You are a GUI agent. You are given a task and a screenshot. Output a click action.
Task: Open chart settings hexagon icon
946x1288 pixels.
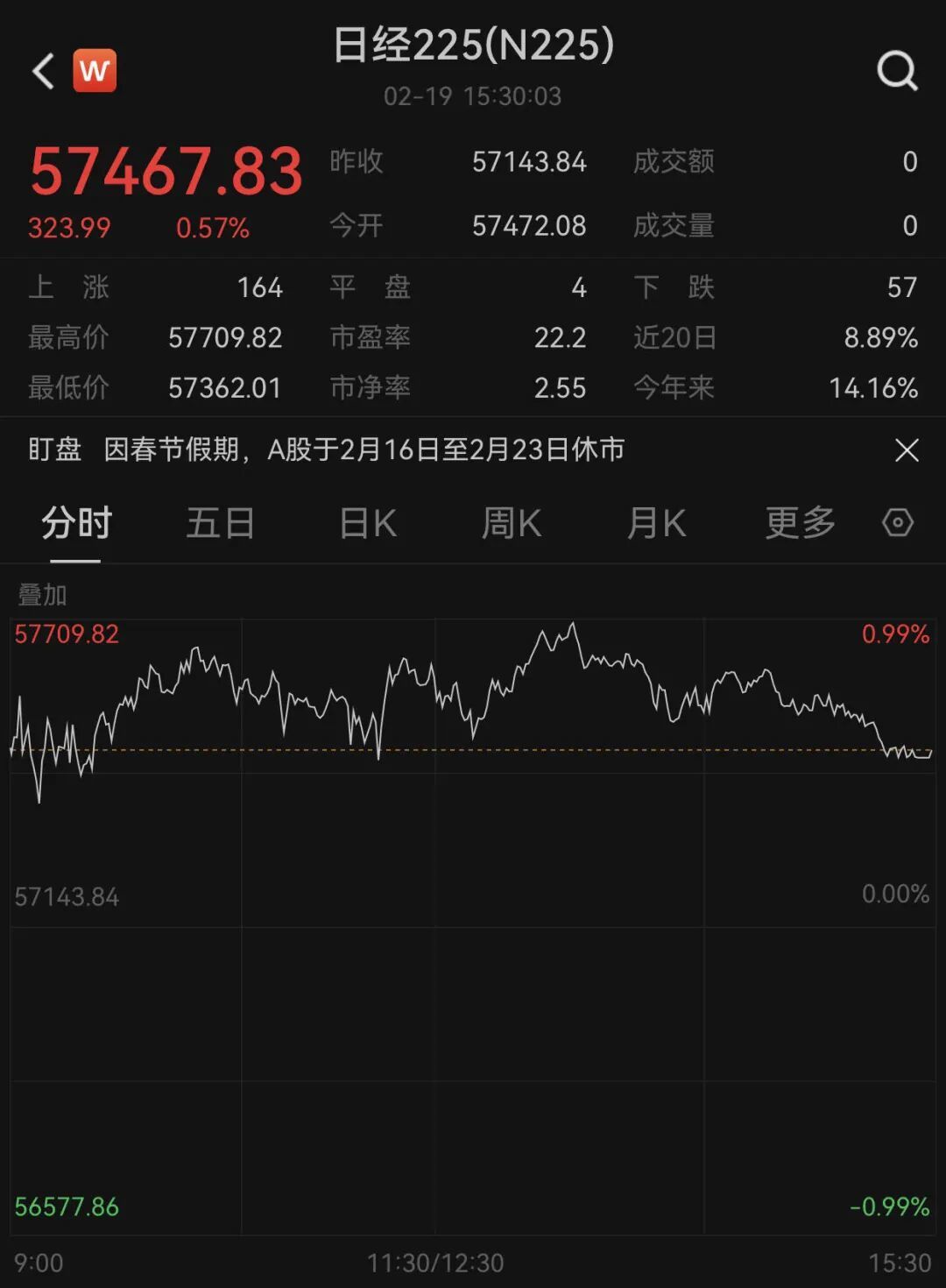point(898,523)
